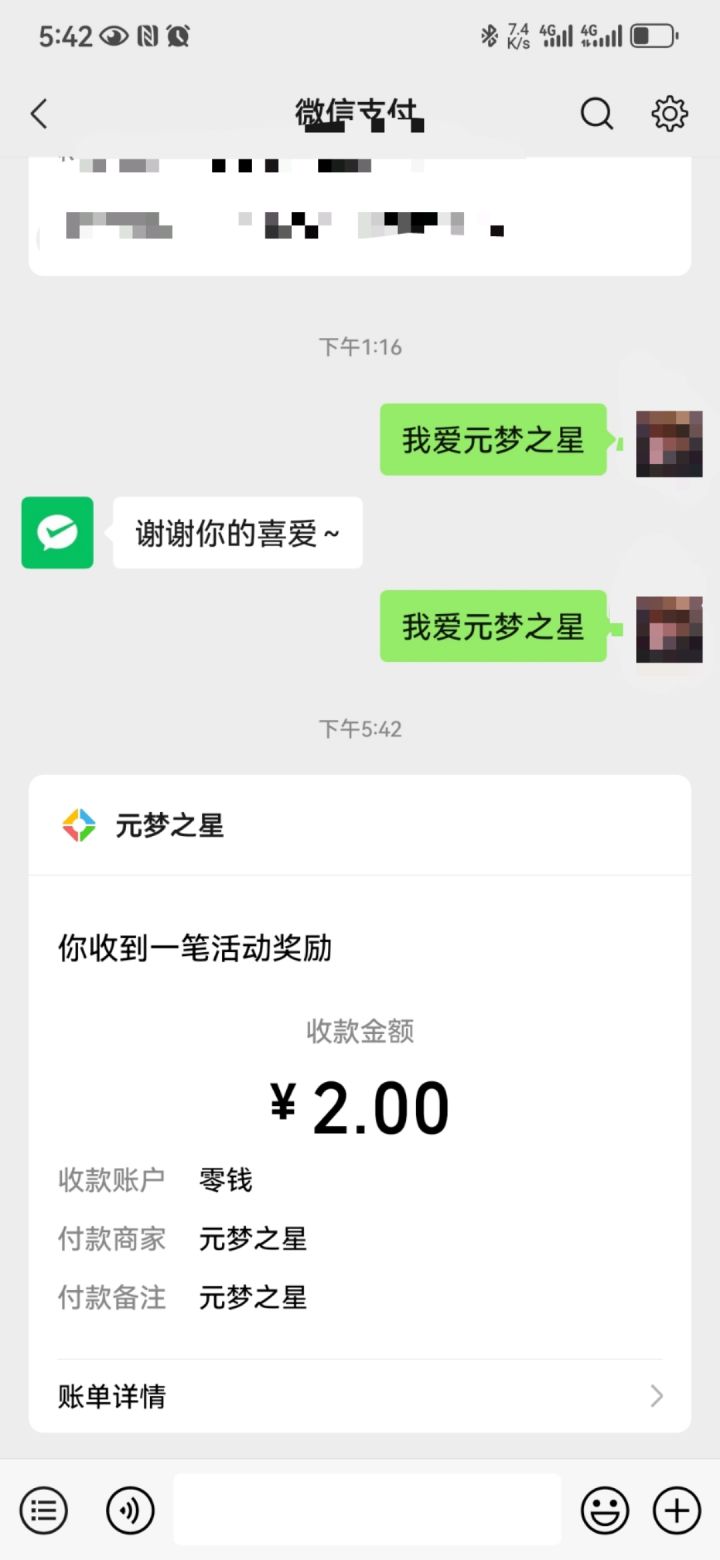This screenshot has height=1560, width=720.
Task: Open your own chat avatar
Action: [x=668, y=443]
